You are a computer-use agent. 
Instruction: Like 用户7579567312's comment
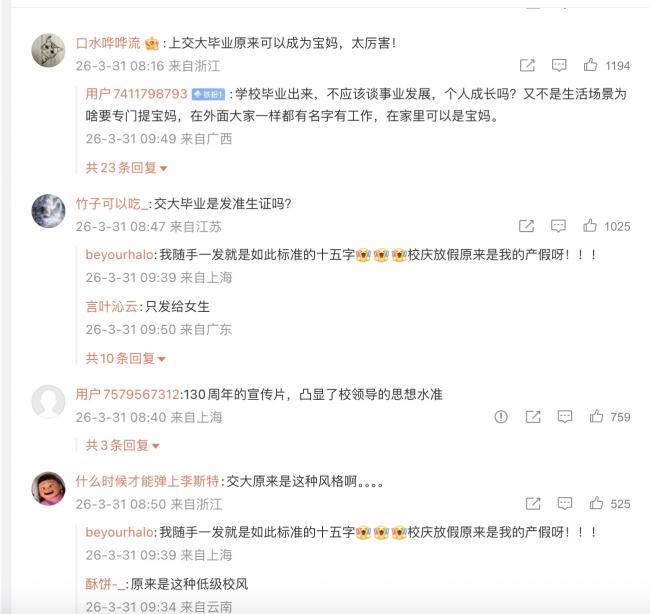point(596,416)
